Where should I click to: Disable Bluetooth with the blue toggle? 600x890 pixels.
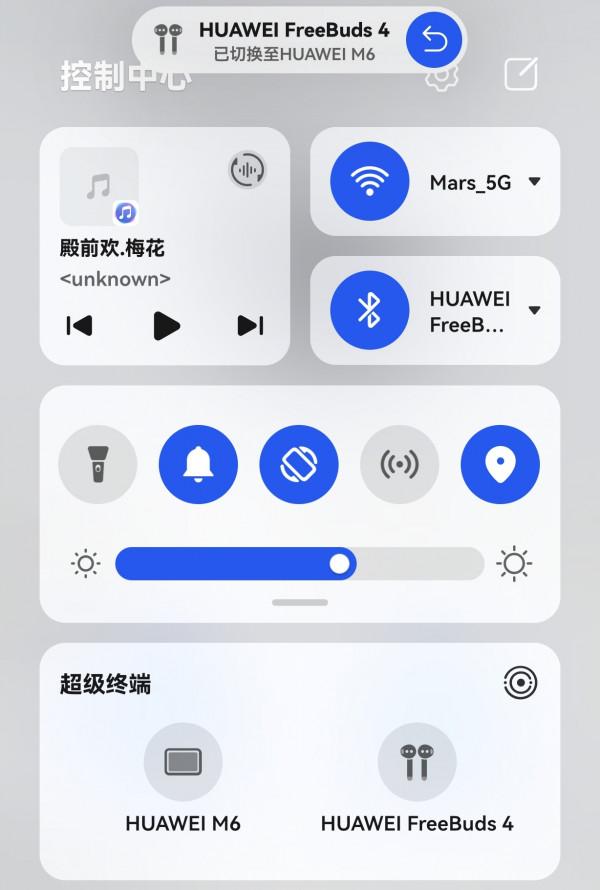click(369, 310)
